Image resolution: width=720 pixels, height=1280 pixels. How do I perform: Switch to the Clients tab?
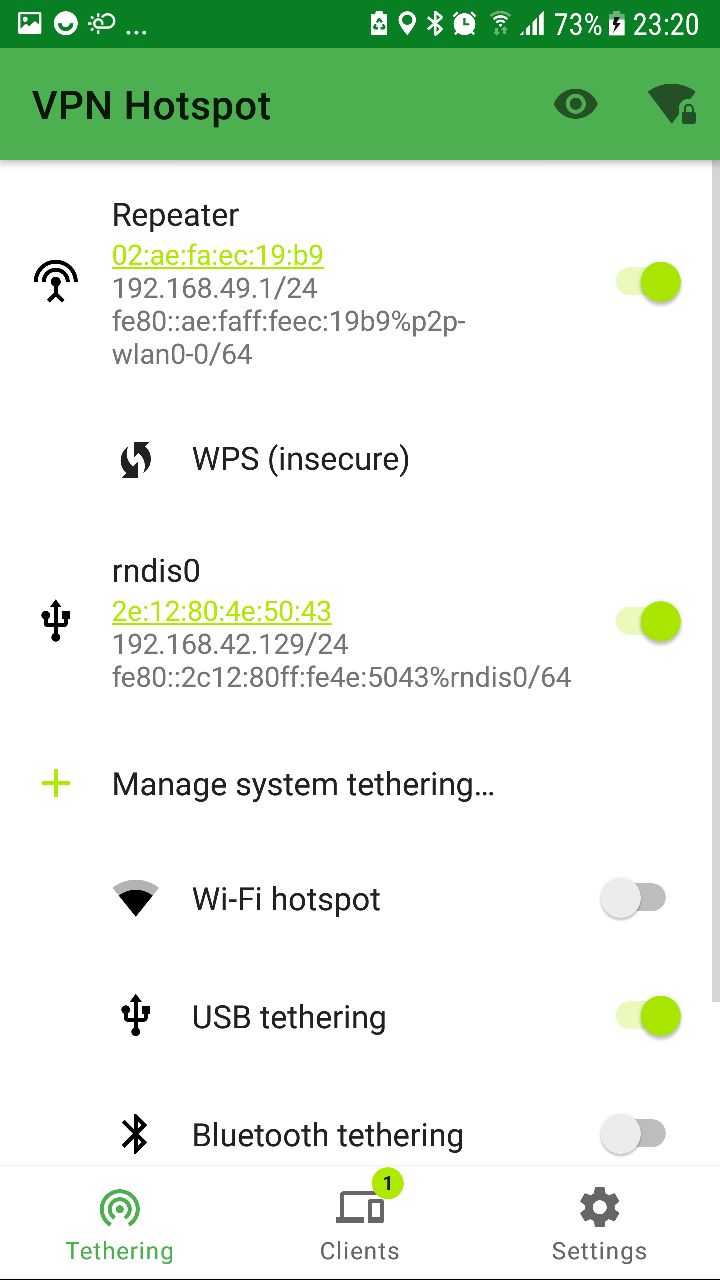click(x=360, y=1224)
